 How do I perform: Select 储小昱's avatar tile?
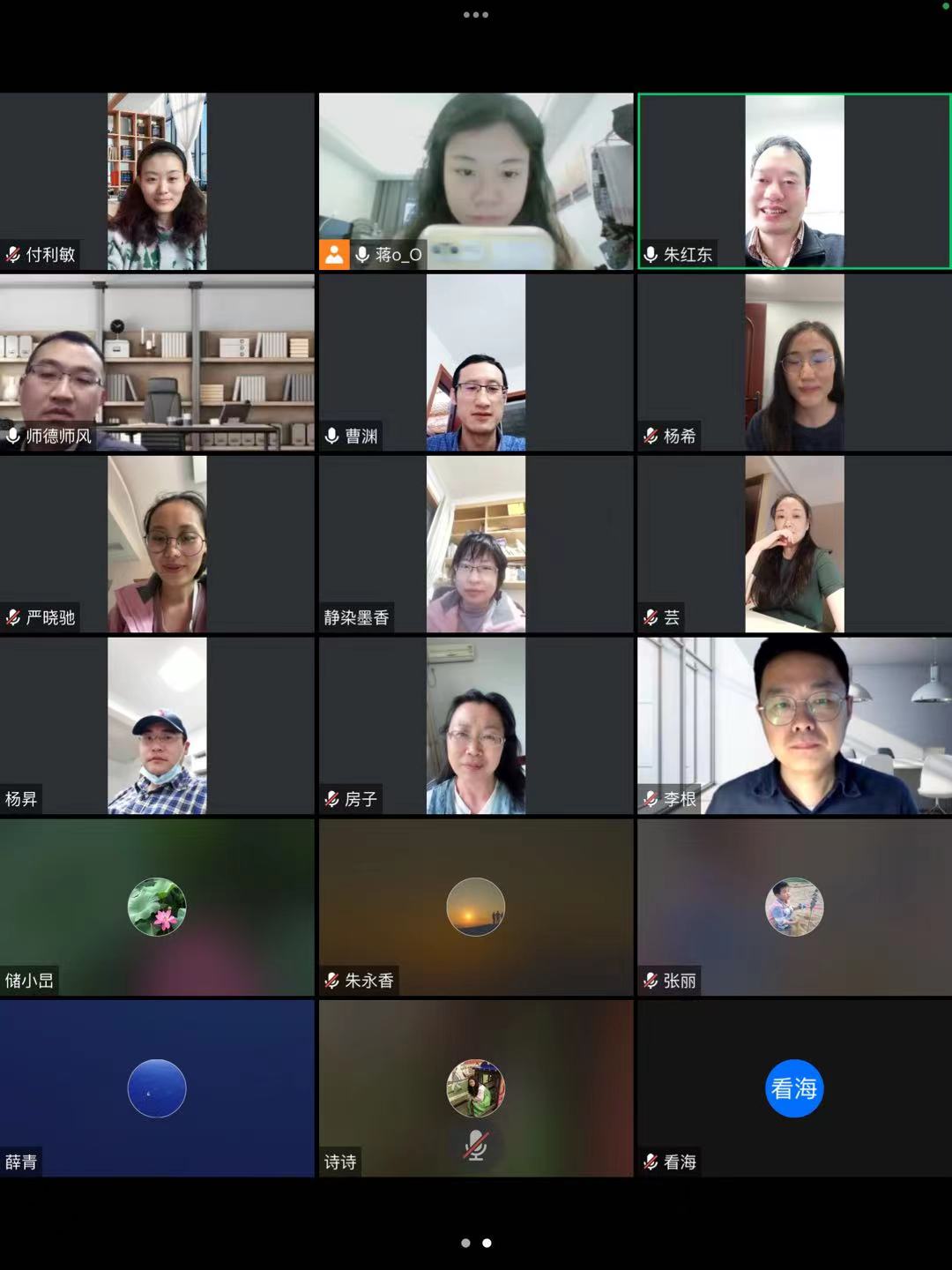tap(157, 907)
